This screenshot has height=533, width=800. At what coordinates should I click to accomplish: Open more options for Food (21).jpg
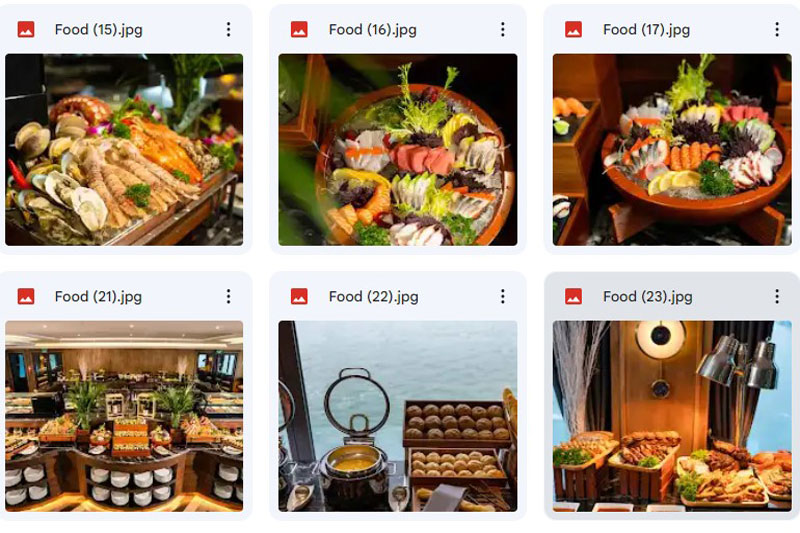(228, 296)
